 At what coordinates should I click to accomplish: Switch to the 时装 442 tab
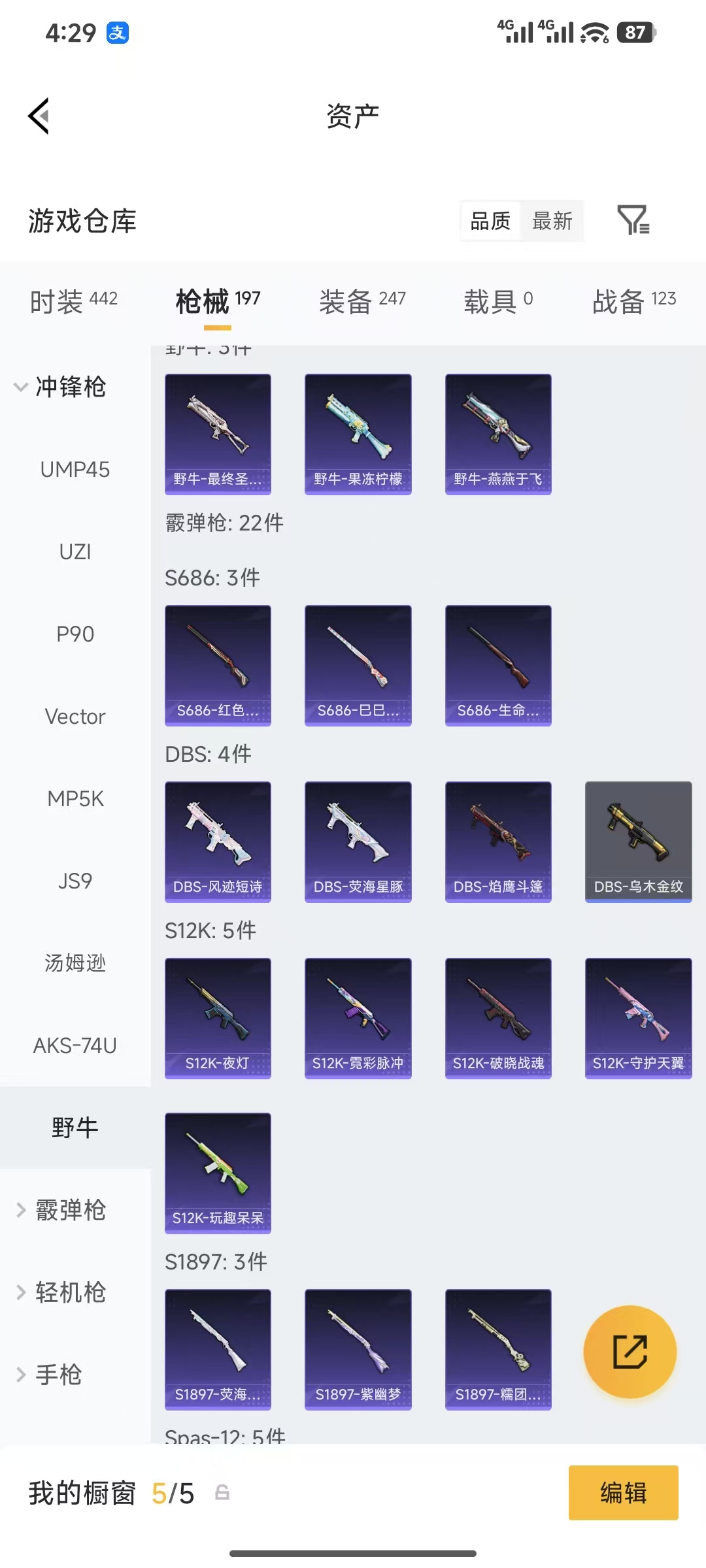tap(72, 301)
